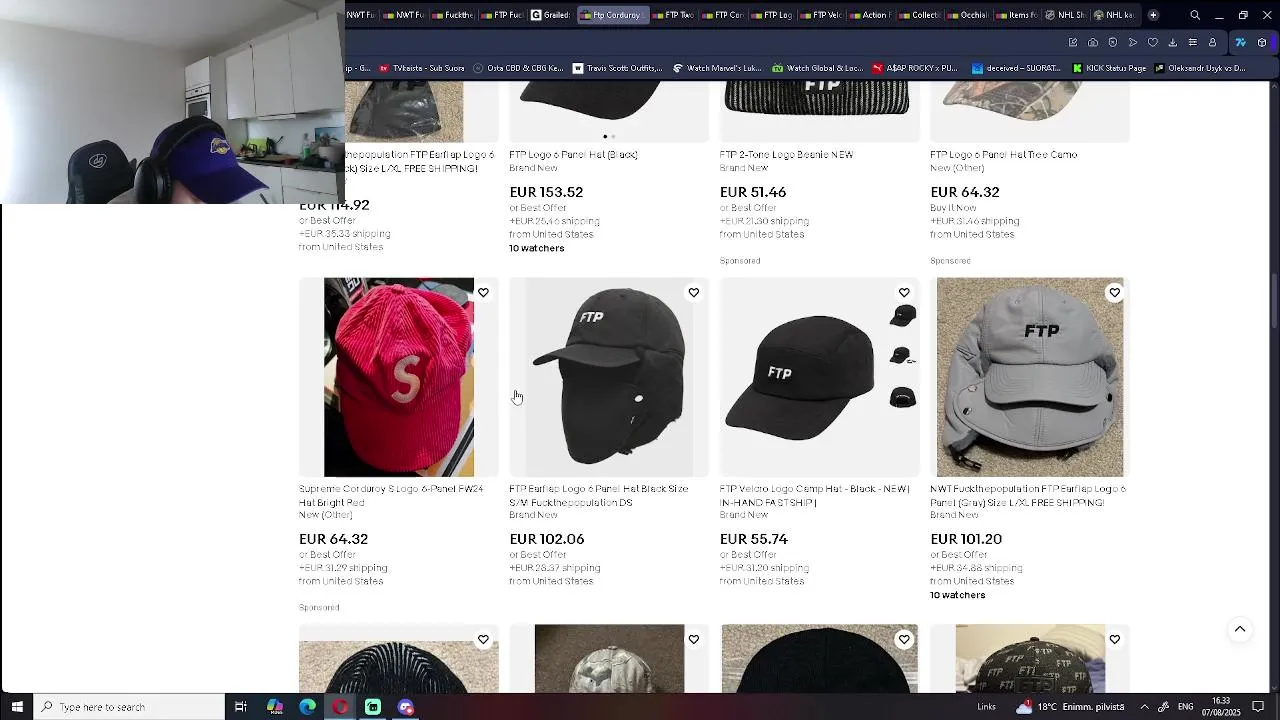Image resolution: width=1280 pixels, height=720 pixels.
Task: Open FTP Logo 6 Panel Hat Tree Camo link
Action: coord(1003,155)
